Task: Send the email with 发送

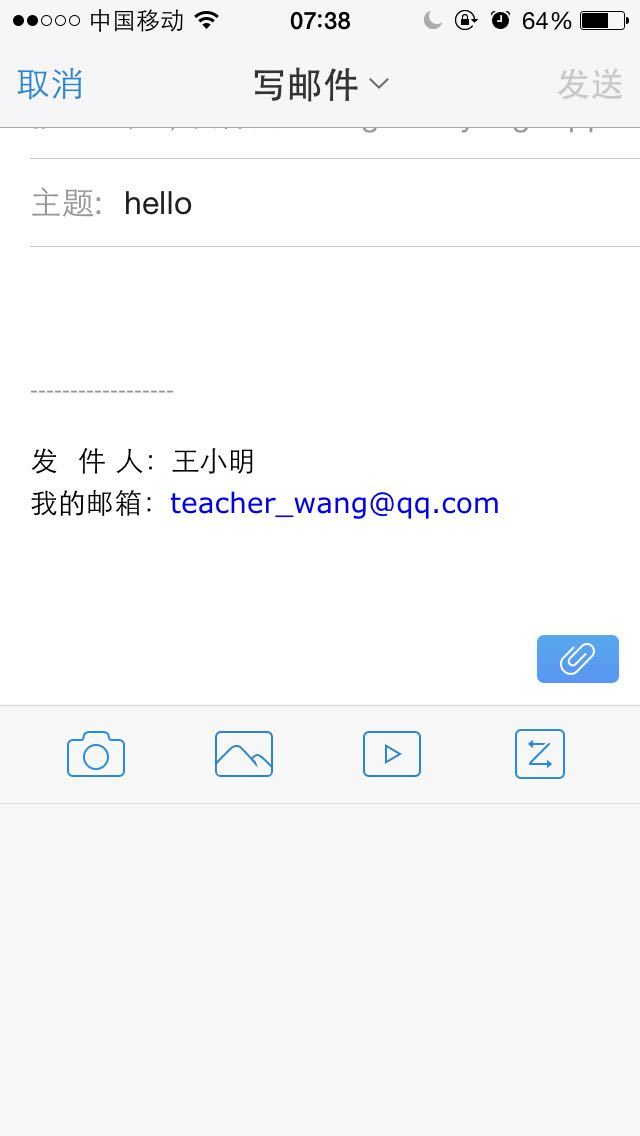Action: click(590, 85)
